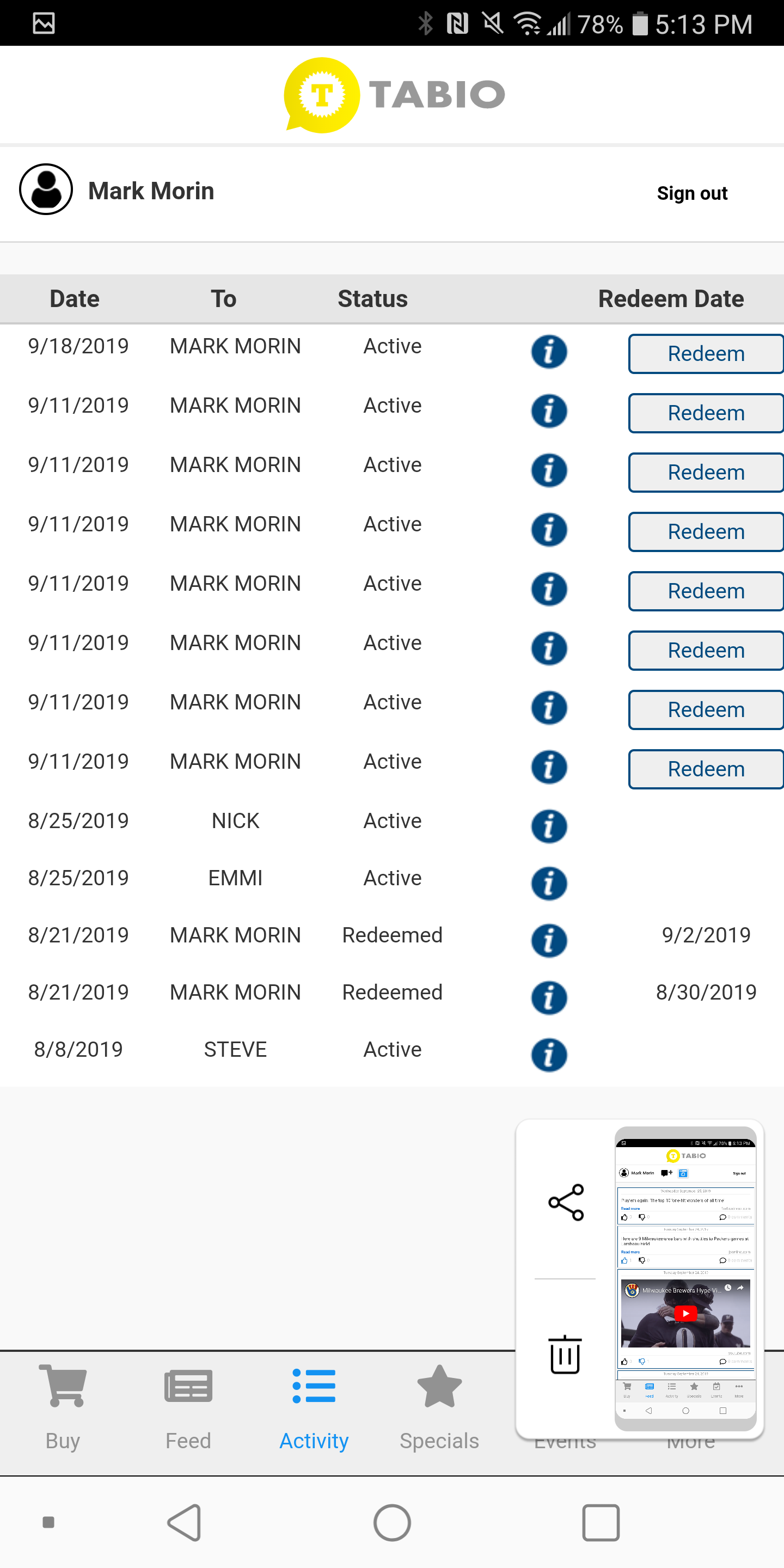Viewport: 784px width, 1568px height.
Task: Delete the captured screenshot
Action: pyautogui.click(x=565, y=1355)
